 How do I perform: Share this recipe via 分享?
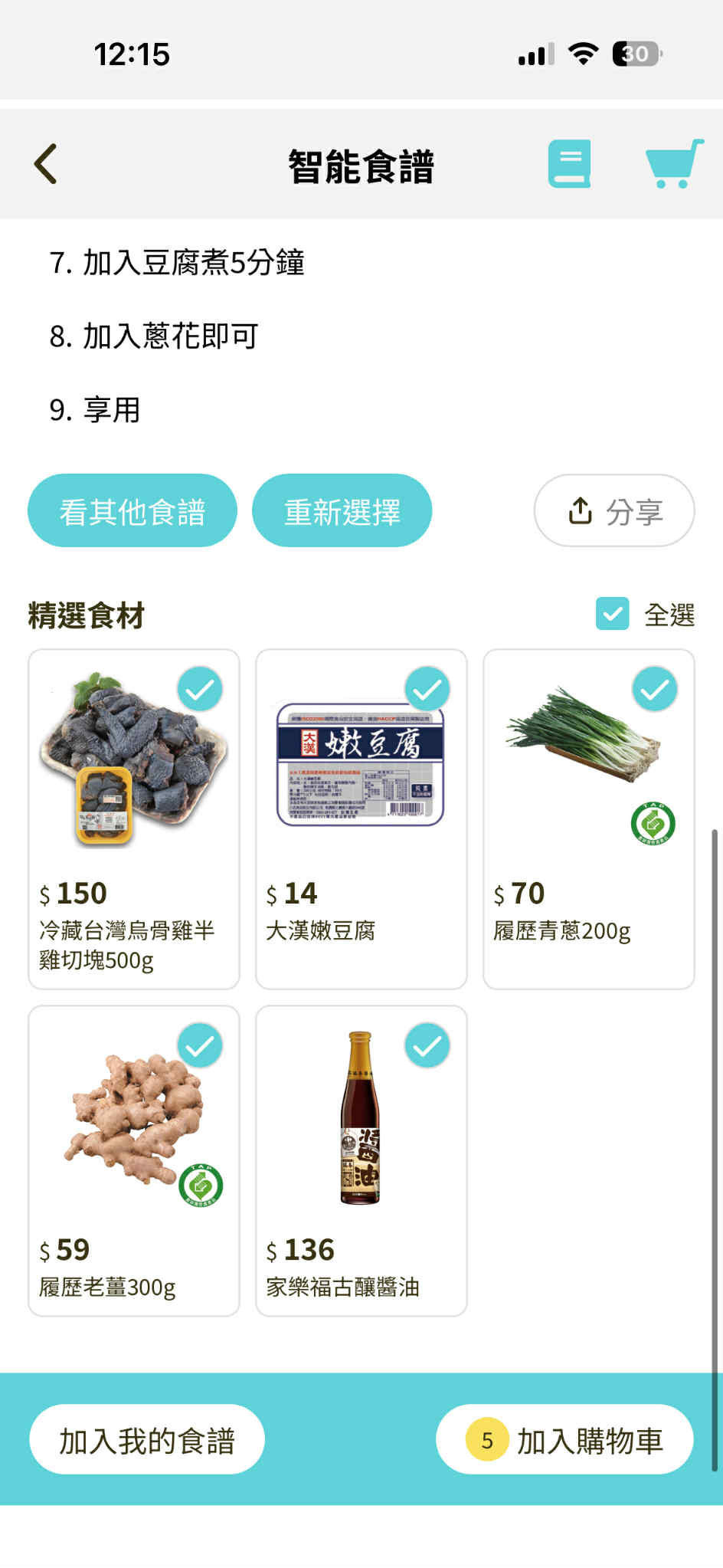click(x=614, y=511)
